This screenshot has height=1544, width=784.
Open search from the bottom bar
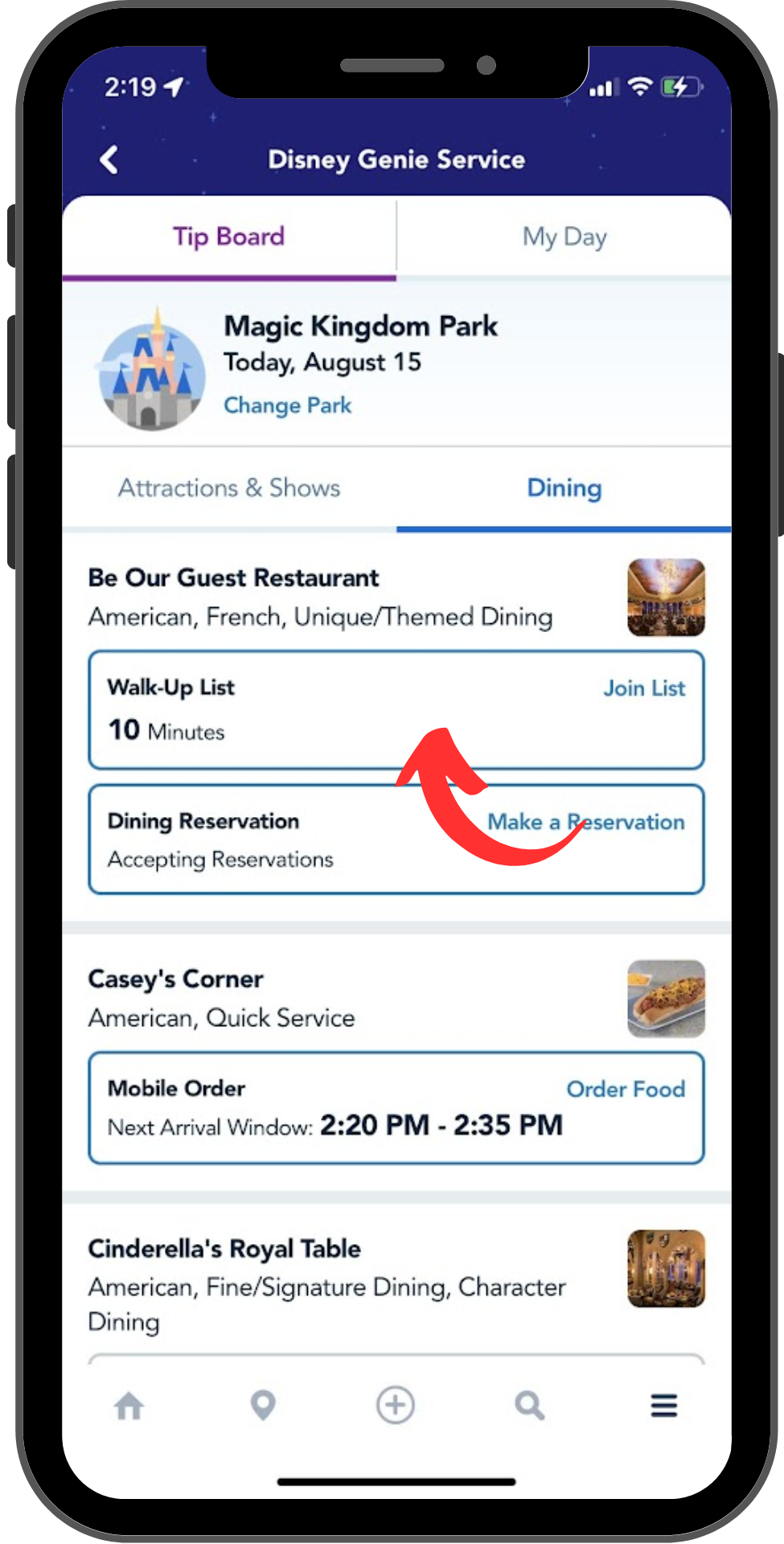530,1406
